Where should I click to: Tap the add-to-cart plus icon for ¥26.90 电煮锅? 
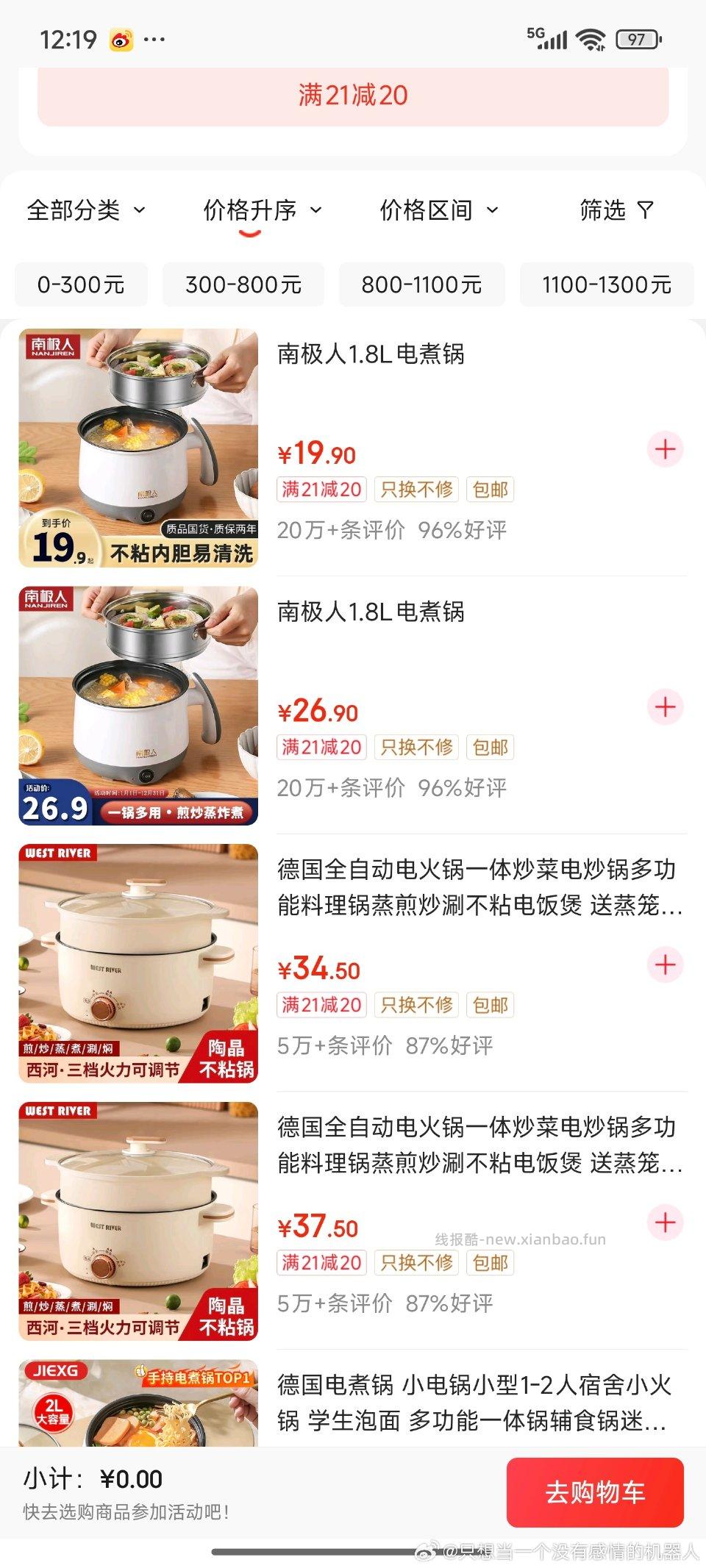(x=664, y=707)
